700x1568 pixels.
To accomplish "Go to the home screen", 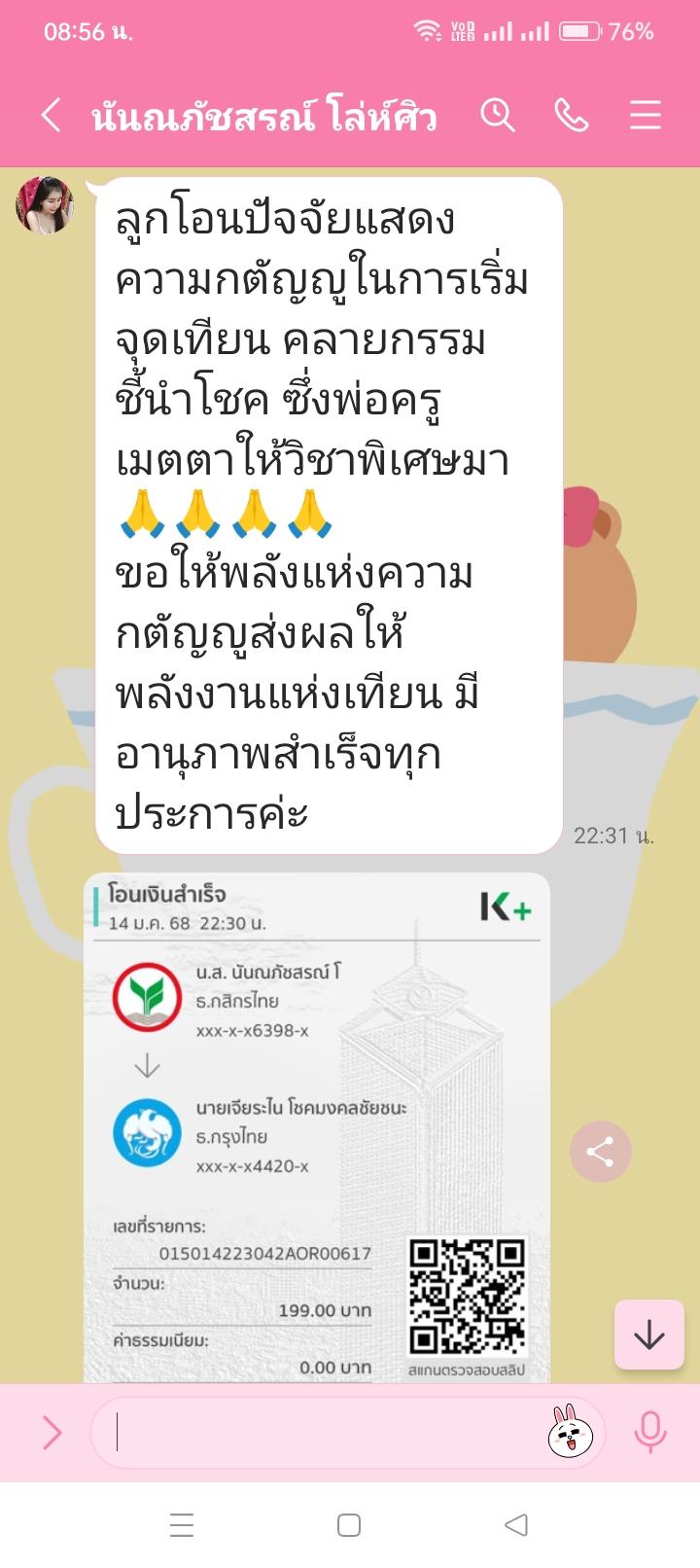I will [x=349, y=1524].
